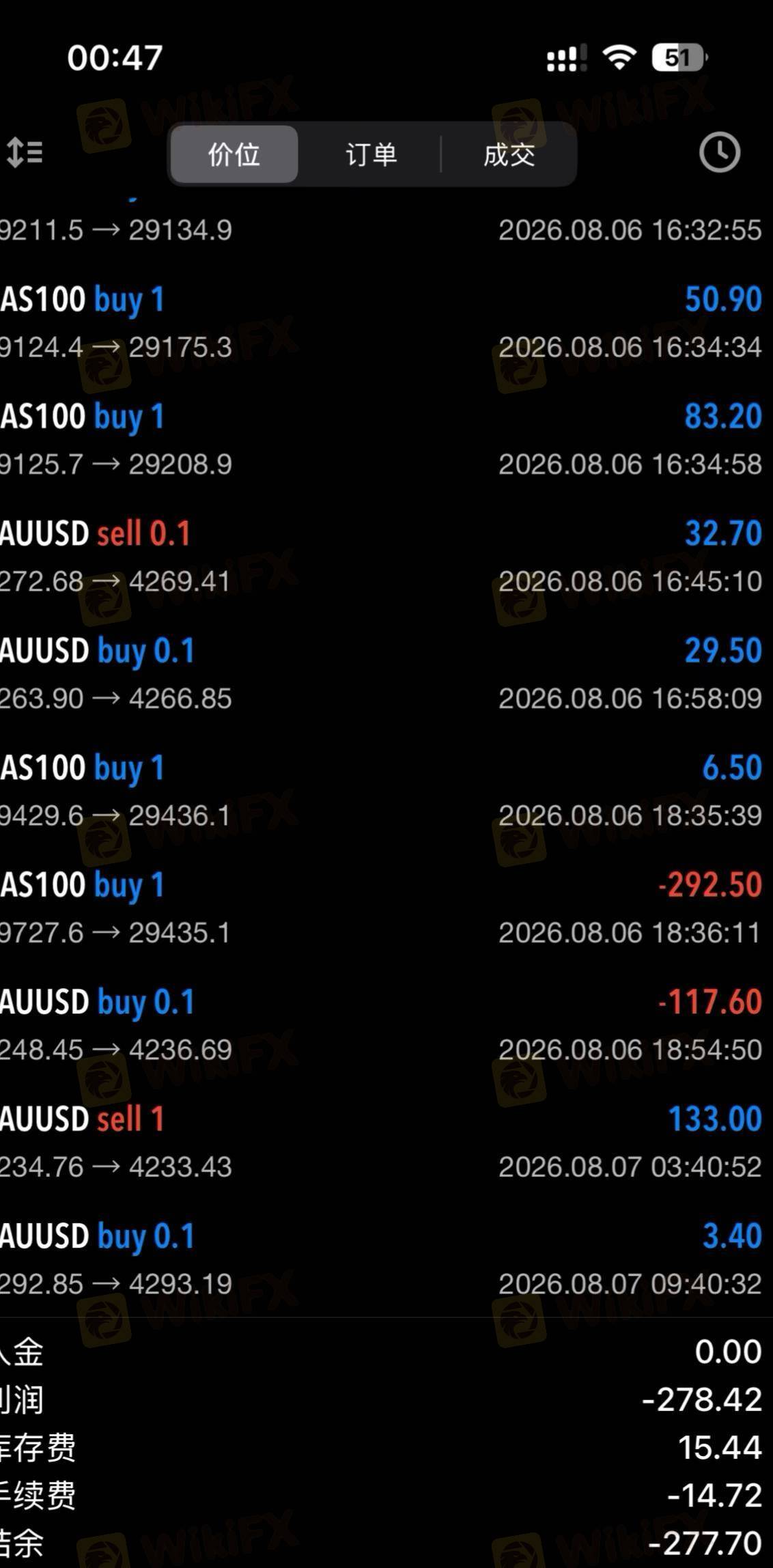Viewport: 773px width, 1568px height.
Task: Open the trade with profit 6.50
Action: coord(386,791)
